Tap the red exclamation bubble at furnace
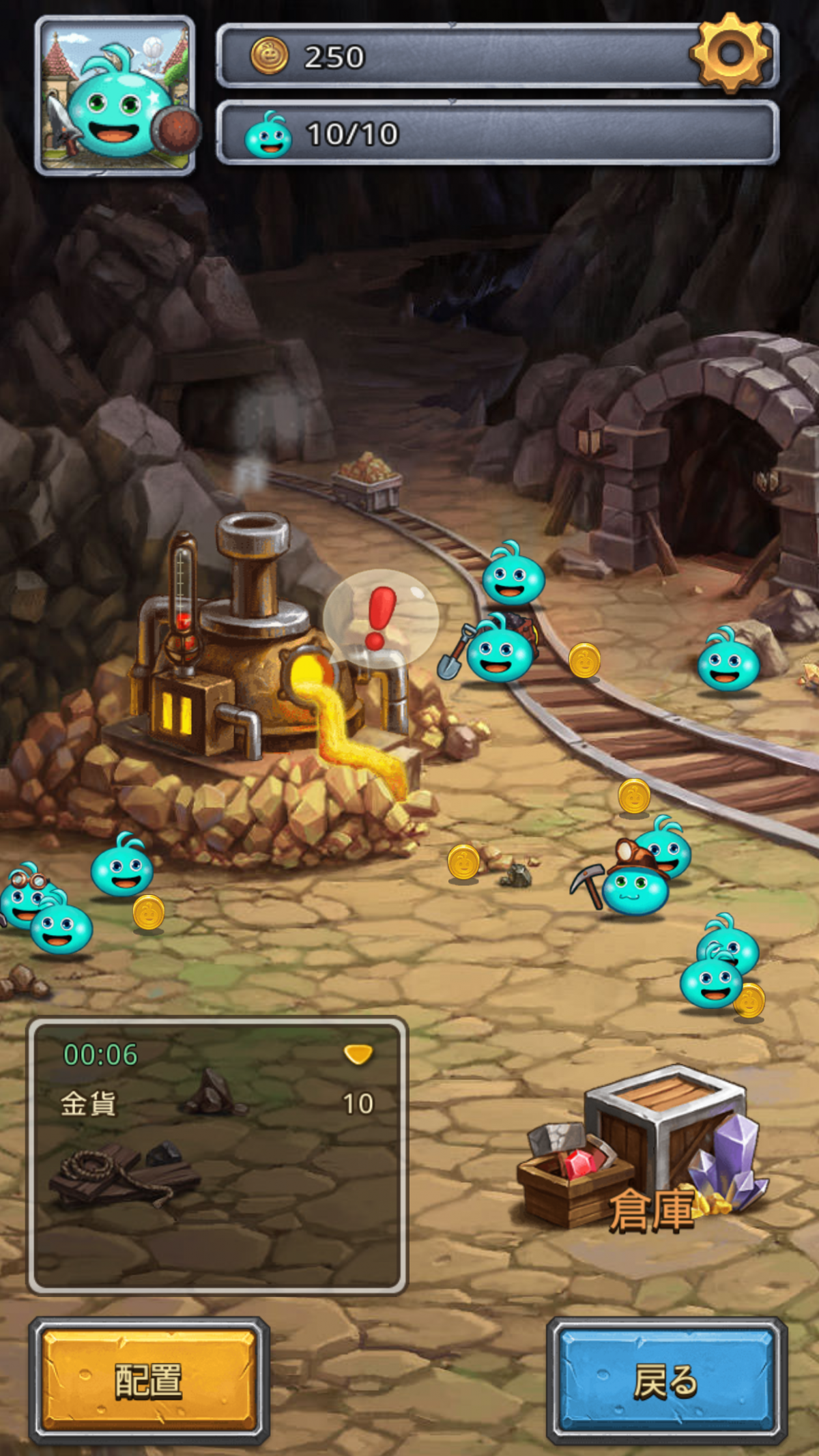This screenshot has height=1456, width=819. [x=380, y=618]
